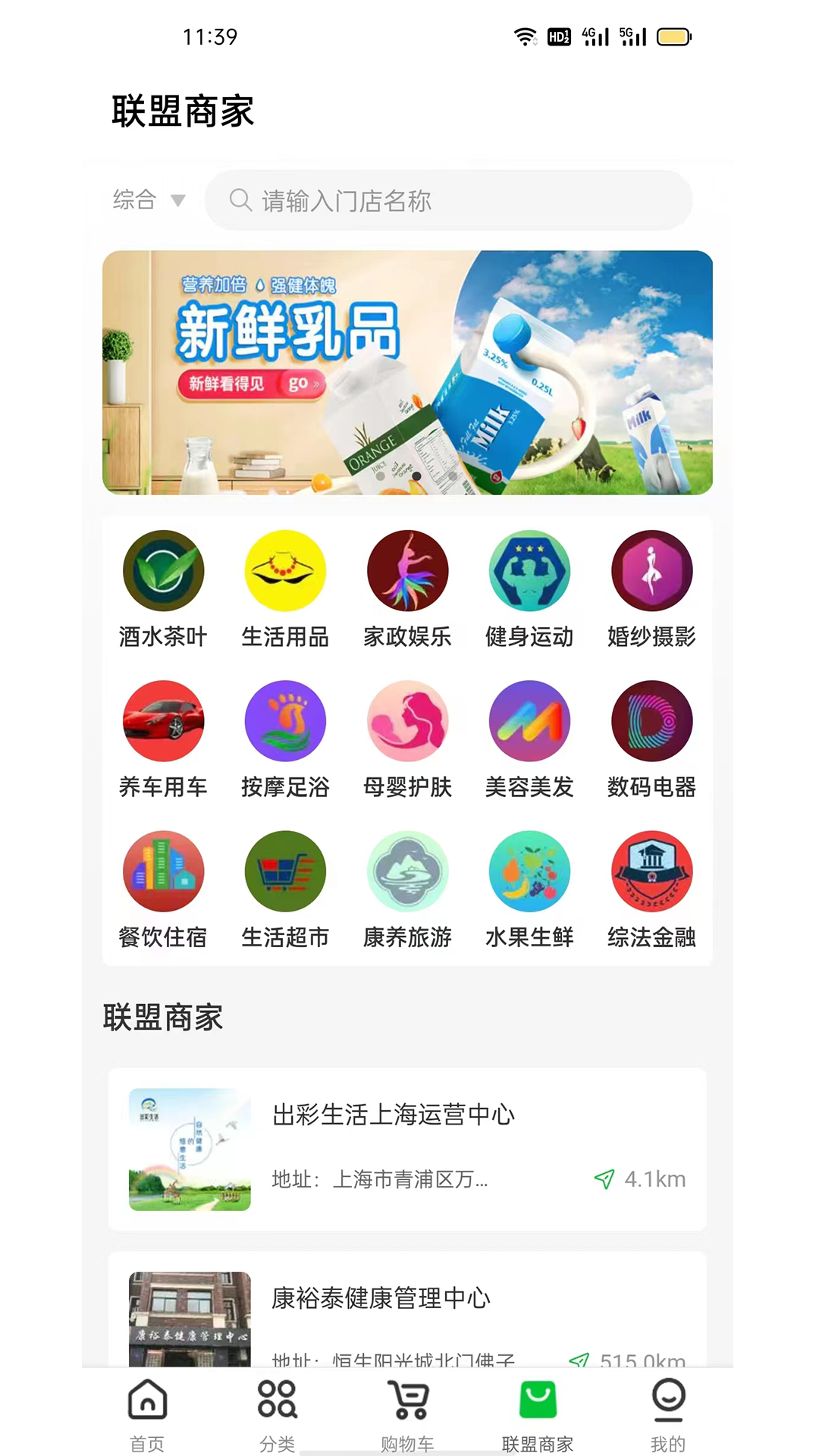The image size is (819, 1456).
Task: Select the 酒水茶叶 category icon
Action: coord(163,571)
